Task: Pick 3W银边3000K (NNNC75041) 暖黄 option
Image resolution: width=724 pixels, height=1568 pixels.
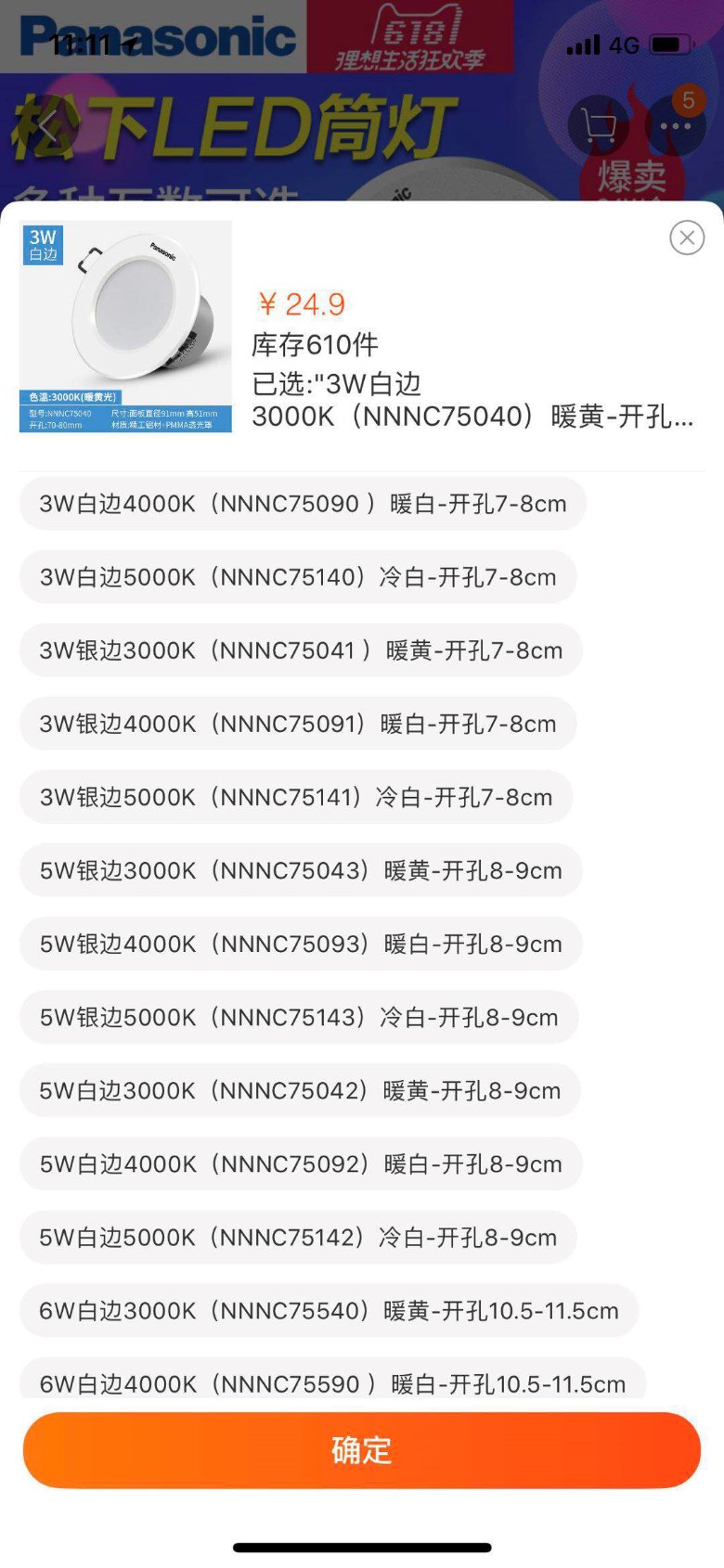Action: 301,650
